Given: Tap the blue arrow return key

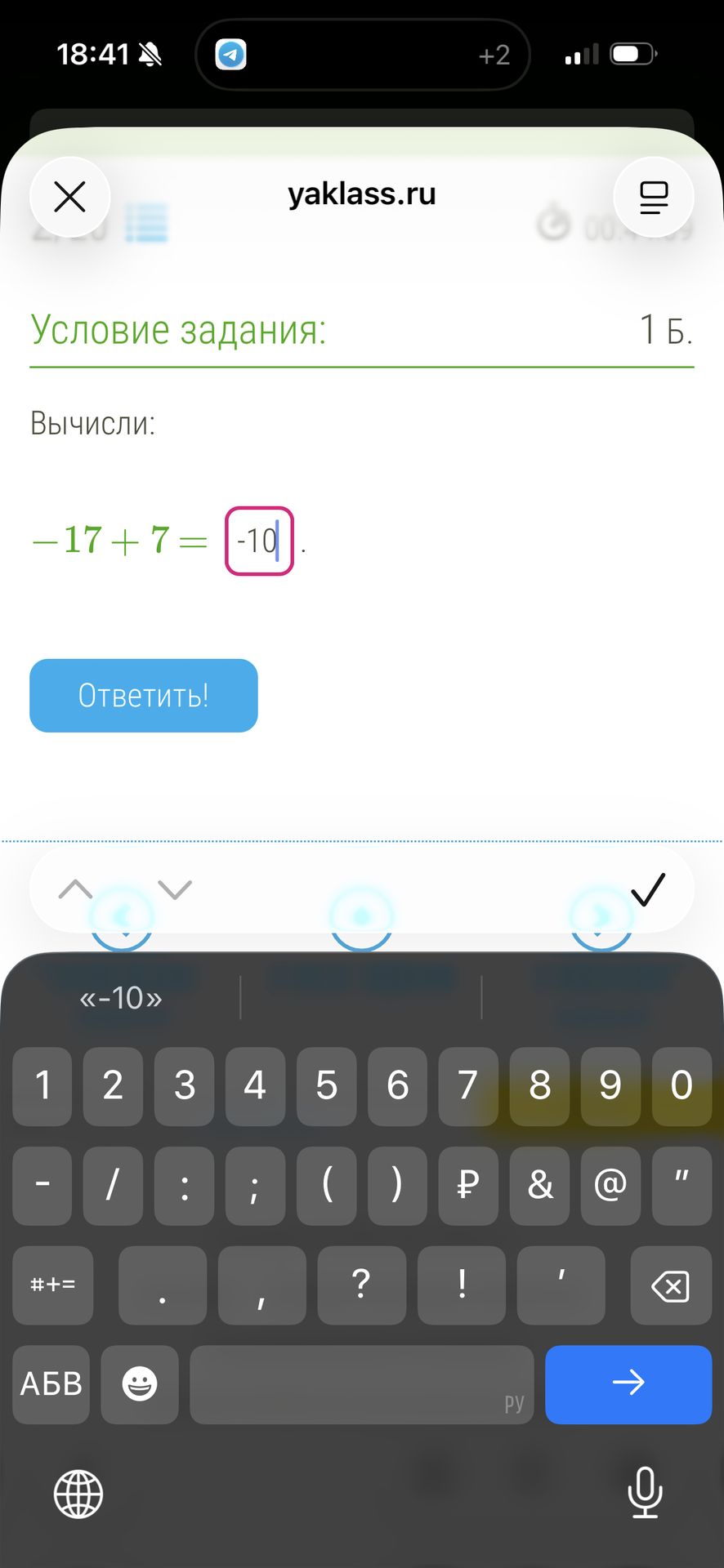Looking at the screenshot, I should coord(628,1384).
